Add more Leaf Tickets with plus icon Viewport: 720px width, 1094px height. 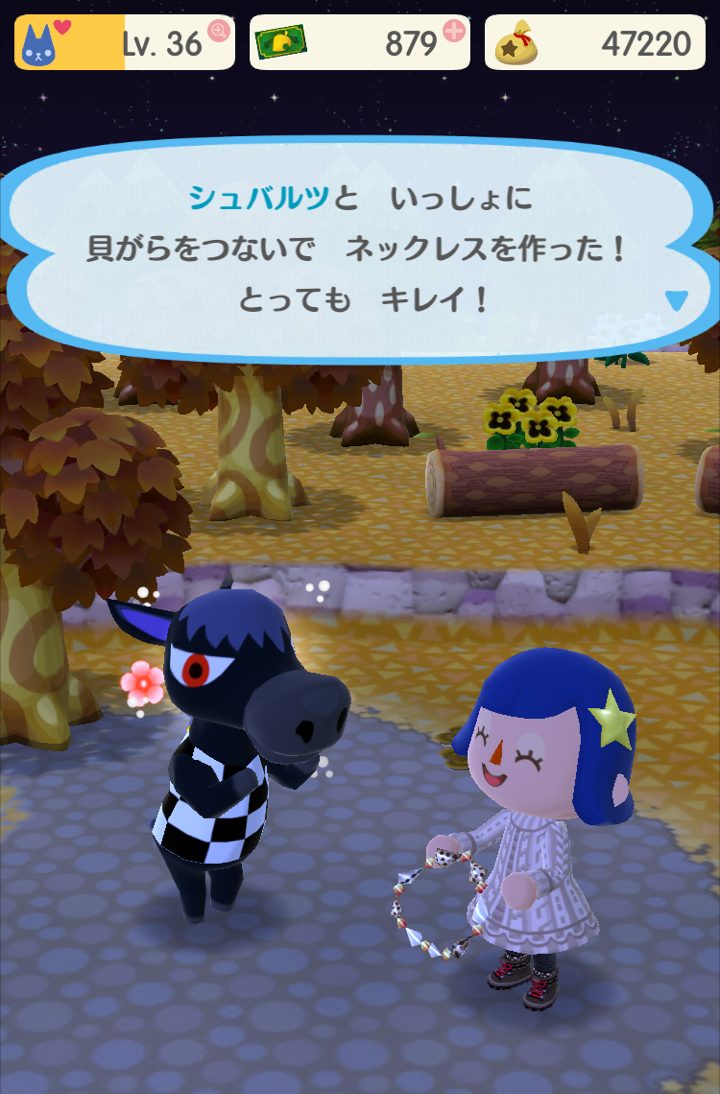[454, 30]
